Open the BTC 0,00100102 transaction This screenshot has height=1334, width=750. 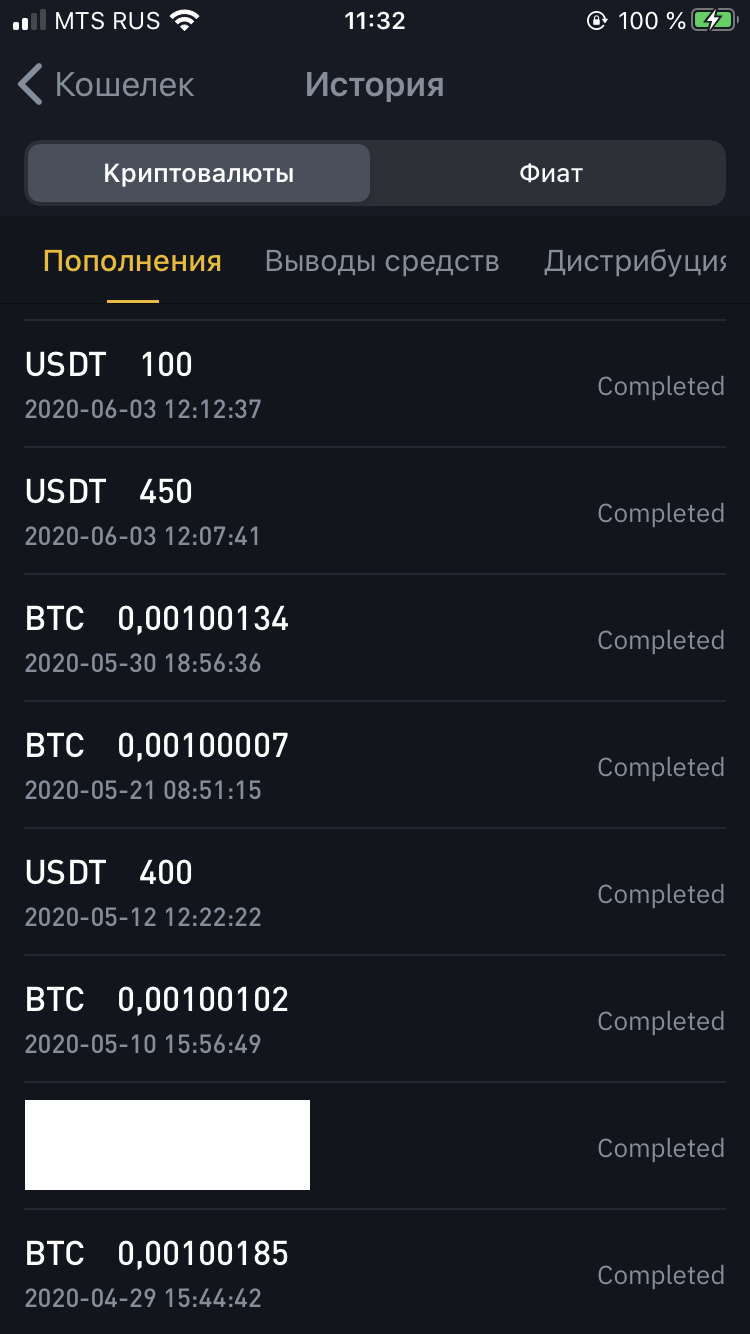(374, 1020)
